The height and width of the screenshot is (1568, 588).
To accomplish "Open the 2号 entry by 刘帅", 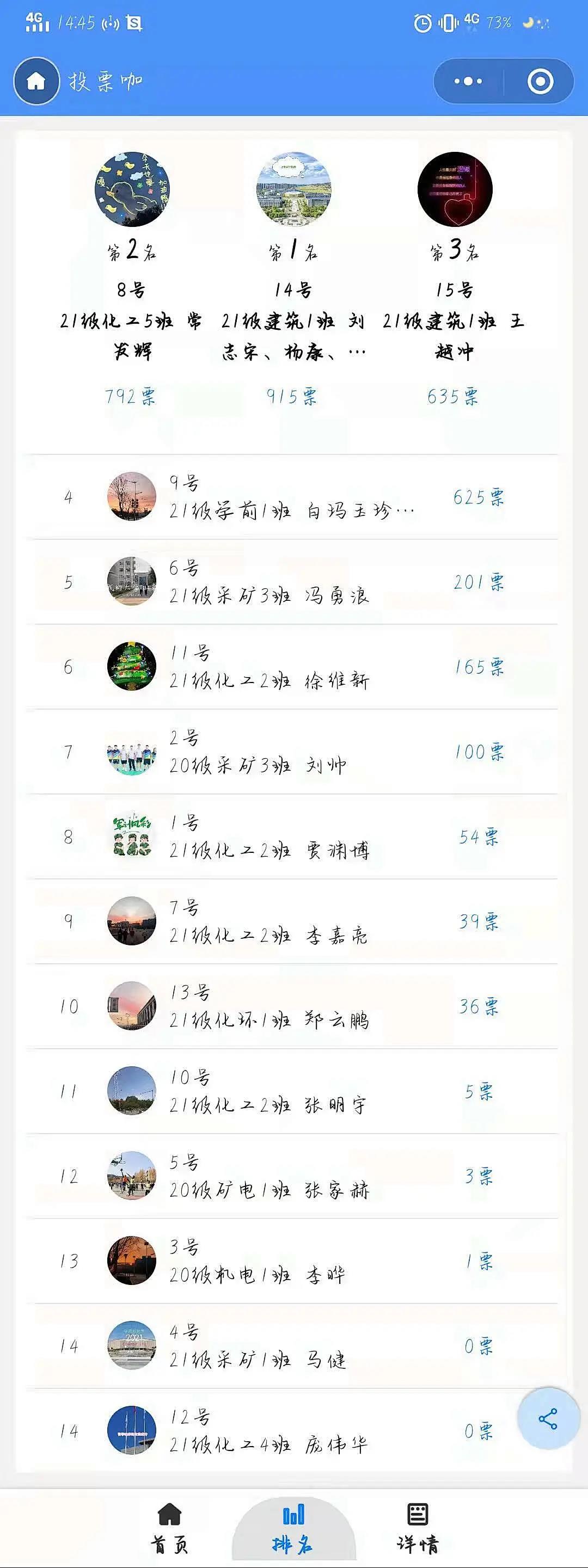I will 292,752.
